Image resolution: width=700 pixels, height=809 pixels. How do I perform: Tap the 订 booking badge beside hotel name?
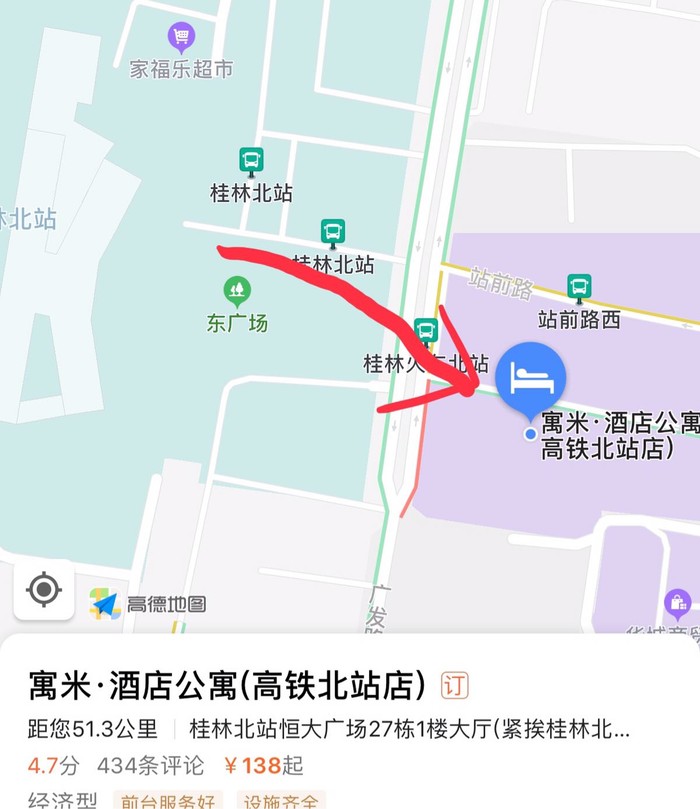pos(455,686)
